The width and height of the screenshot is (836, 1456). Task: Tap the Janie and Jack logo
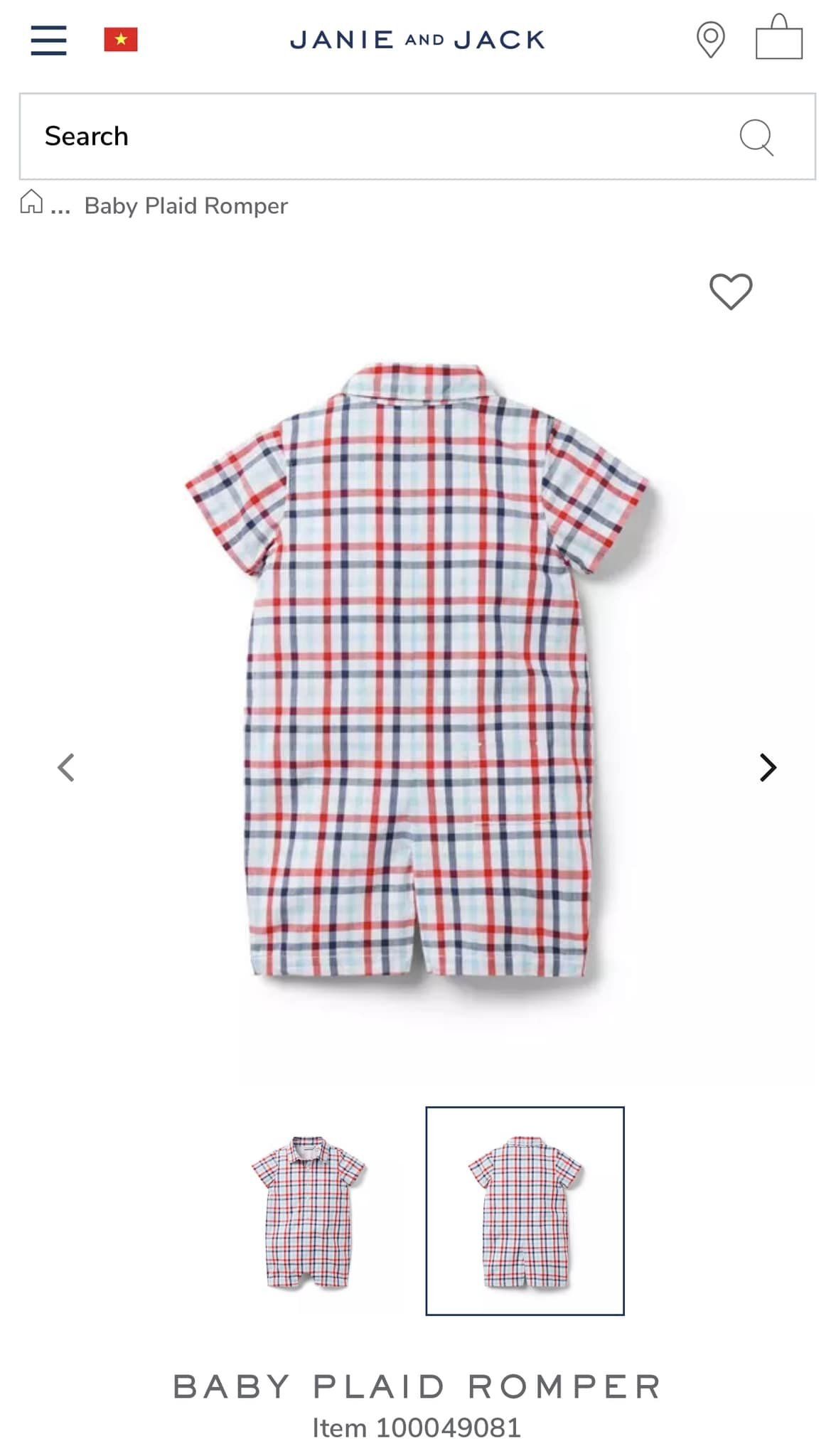[417, 40]
